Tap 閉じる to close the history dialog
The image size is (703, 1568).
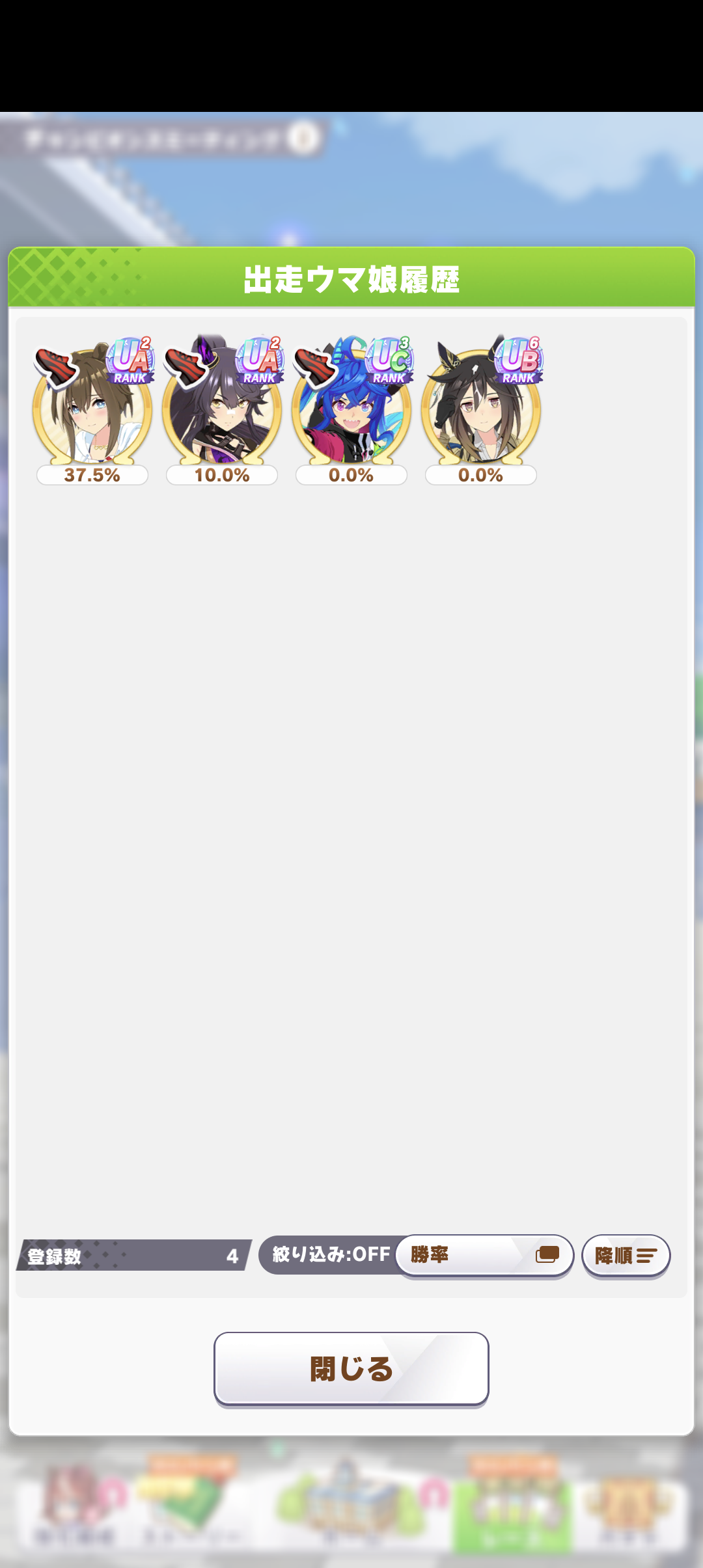tap(351, 1368)
